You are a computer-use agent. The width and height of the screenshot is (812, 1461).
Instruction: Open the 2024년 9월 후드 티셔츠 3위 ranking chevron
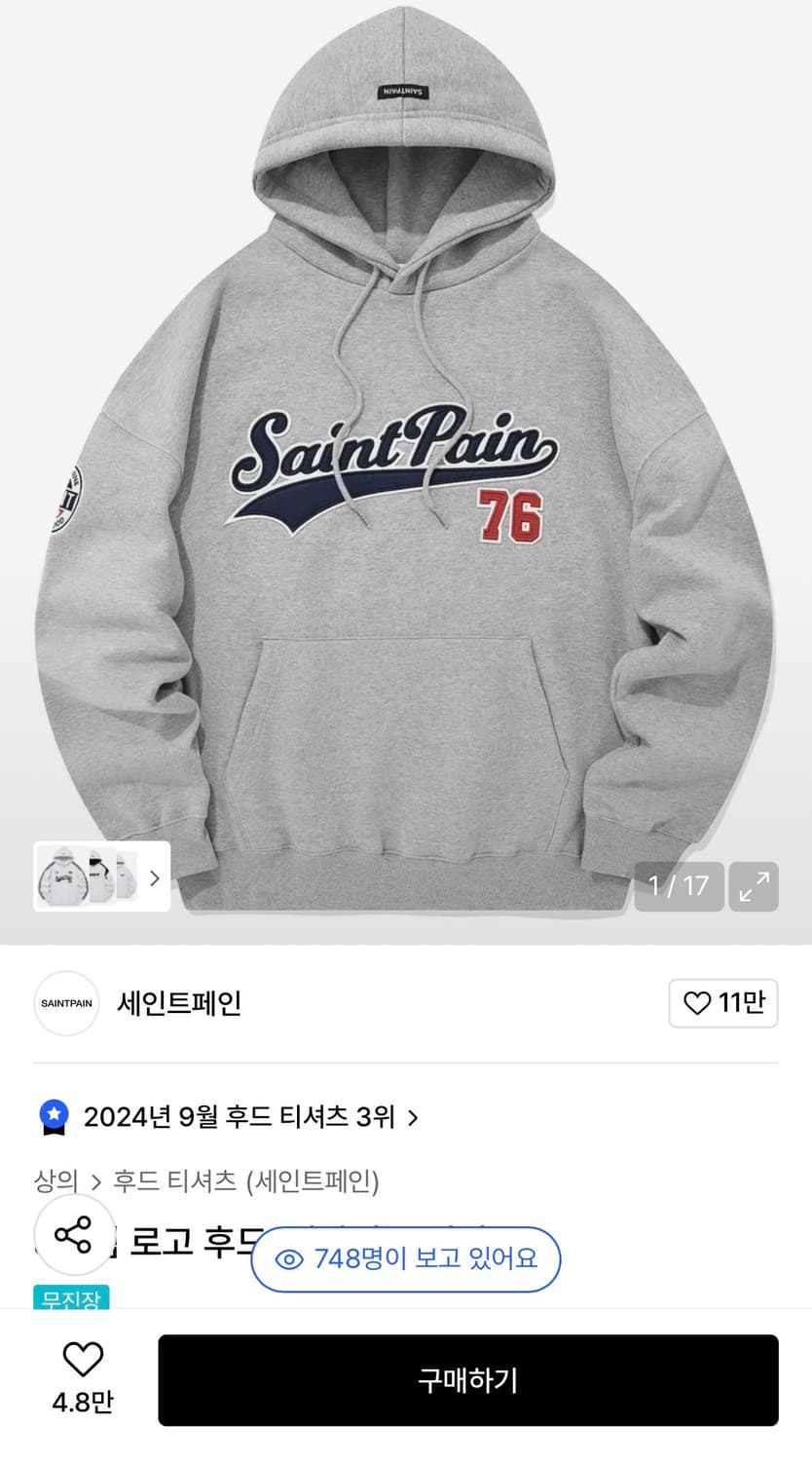click(x=413, y=1117)
